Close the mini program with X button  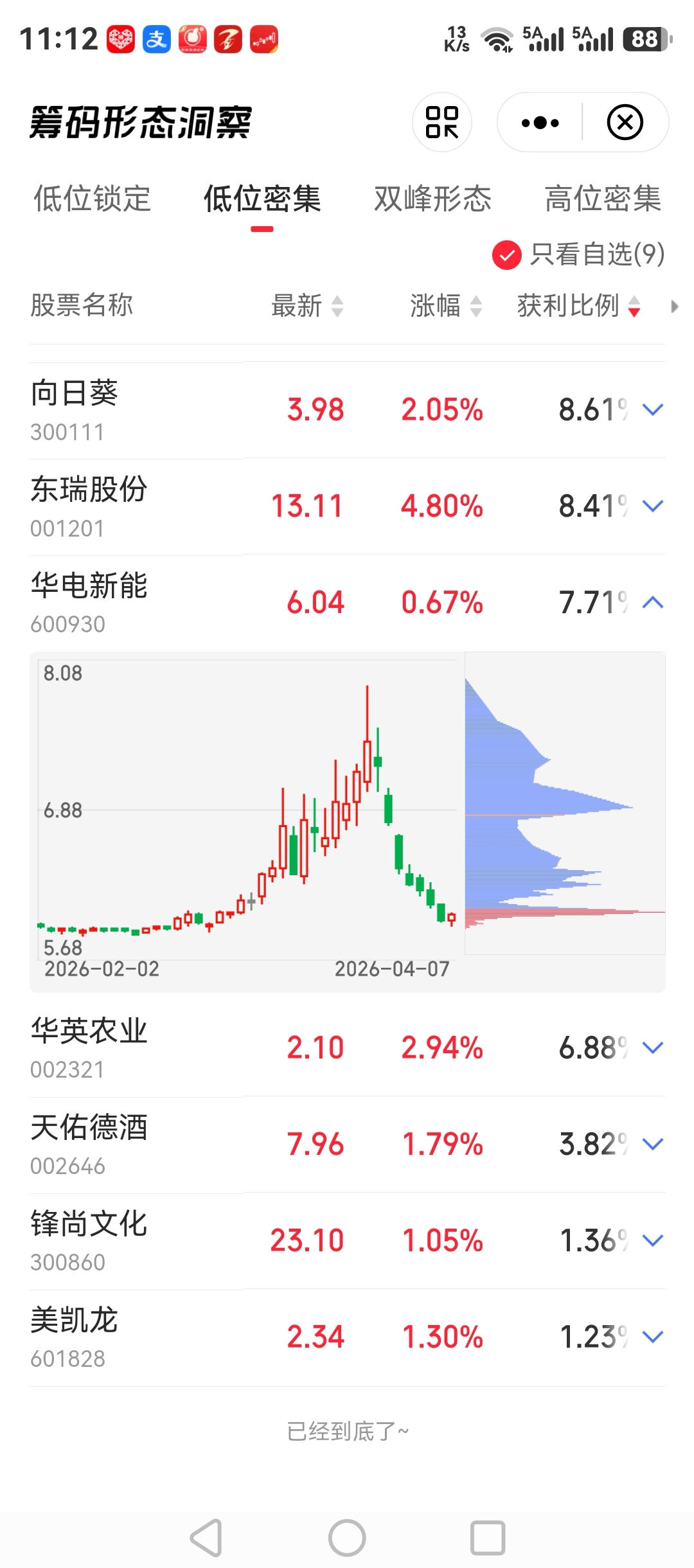625,122
